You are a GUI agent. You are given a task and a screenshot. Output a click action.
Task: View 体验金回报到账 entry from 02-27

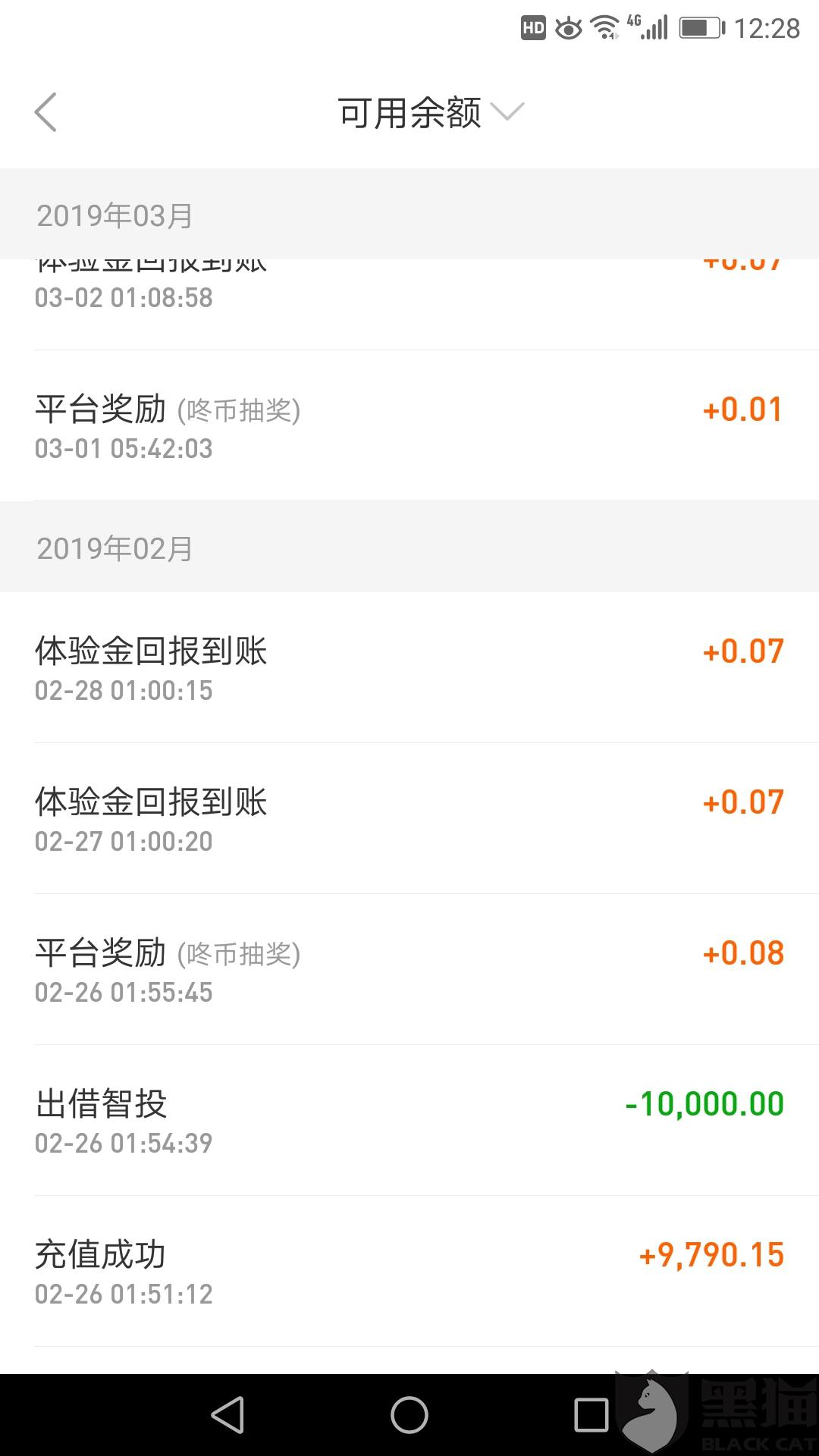[409, 818]
